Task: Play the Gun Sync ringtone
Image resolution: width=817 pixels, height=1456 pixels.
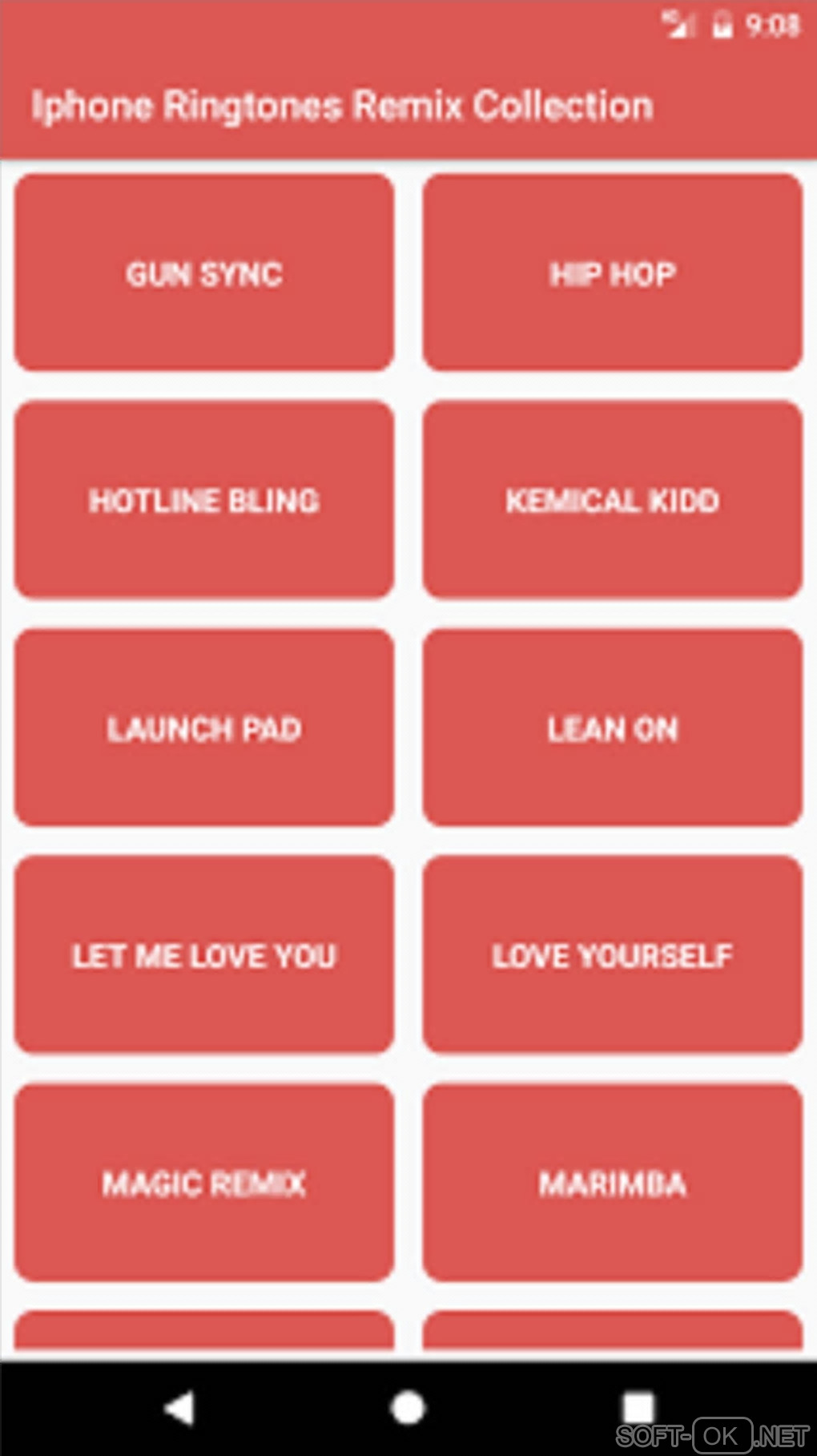Action: coord(204,272)
